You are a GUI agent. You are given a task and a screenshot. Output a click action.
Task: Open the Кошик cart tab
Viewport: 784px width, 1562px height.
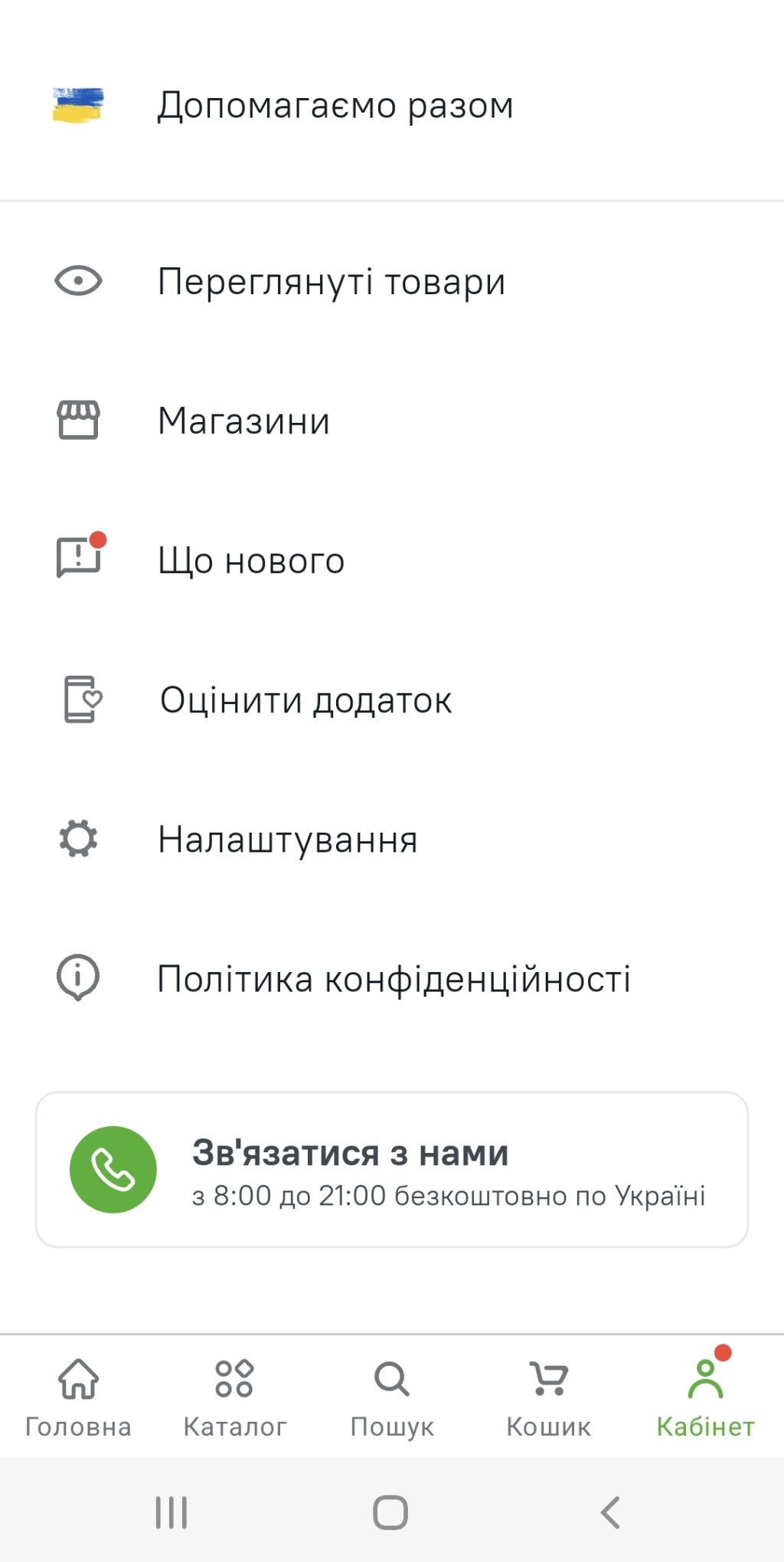(x=548, y=1396)
